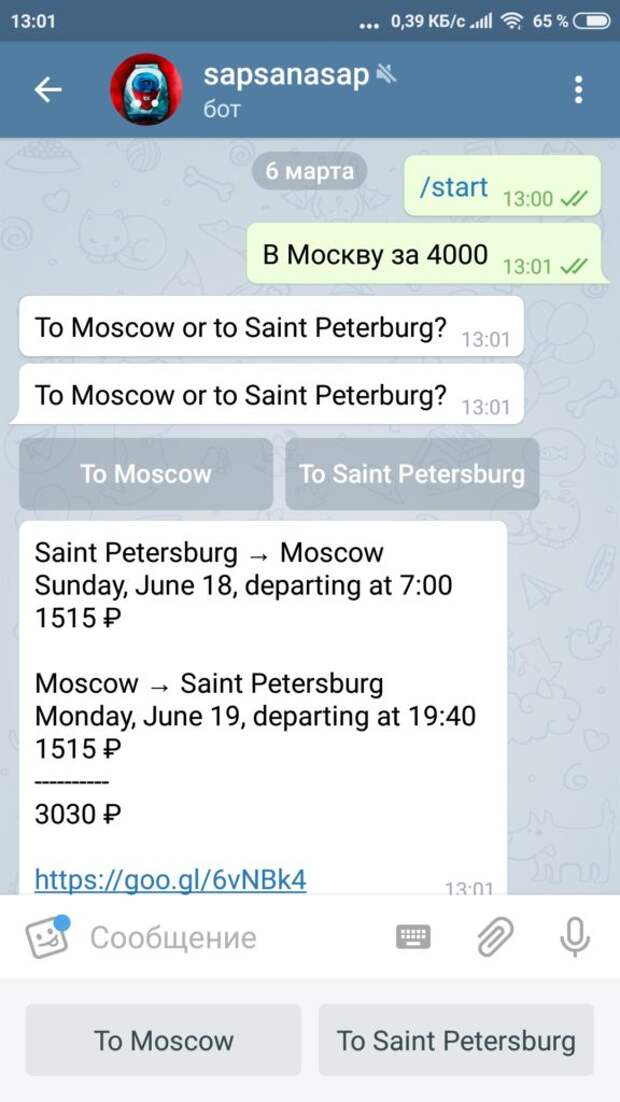Attach a file with the paperclip
This screenshot has width=620, height=1102.
point(494,937)
